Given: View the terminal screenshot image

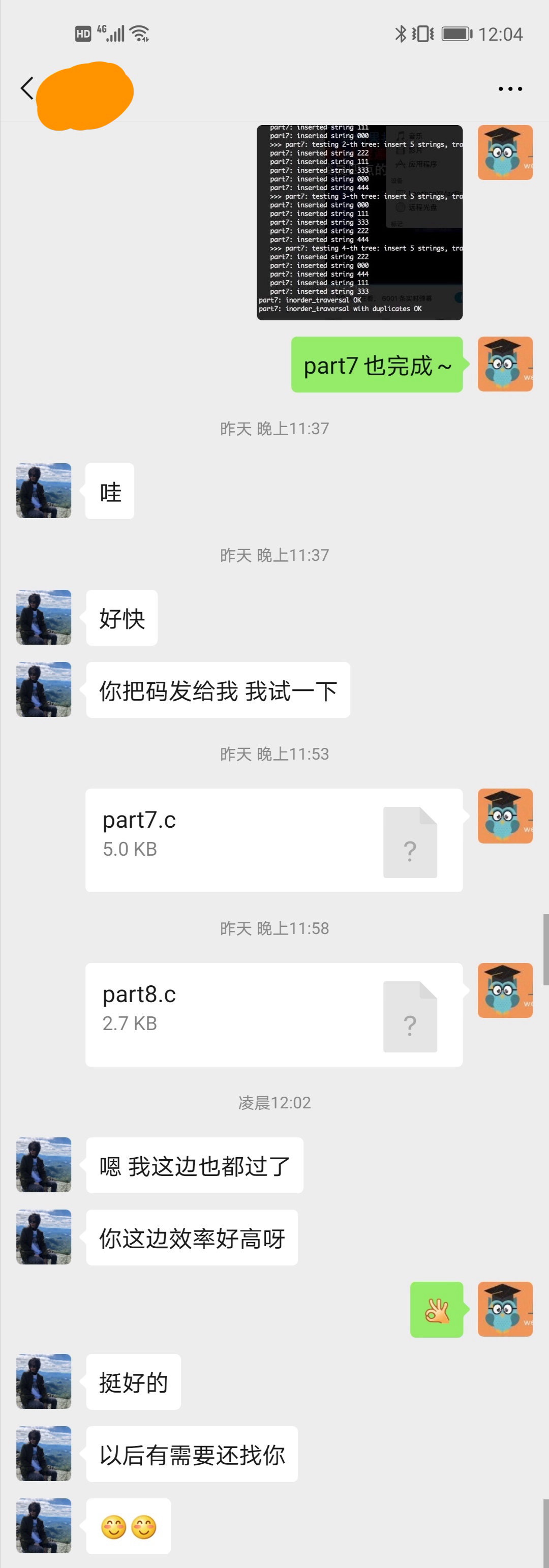Looking at the screenshot, I should point(359,222).
